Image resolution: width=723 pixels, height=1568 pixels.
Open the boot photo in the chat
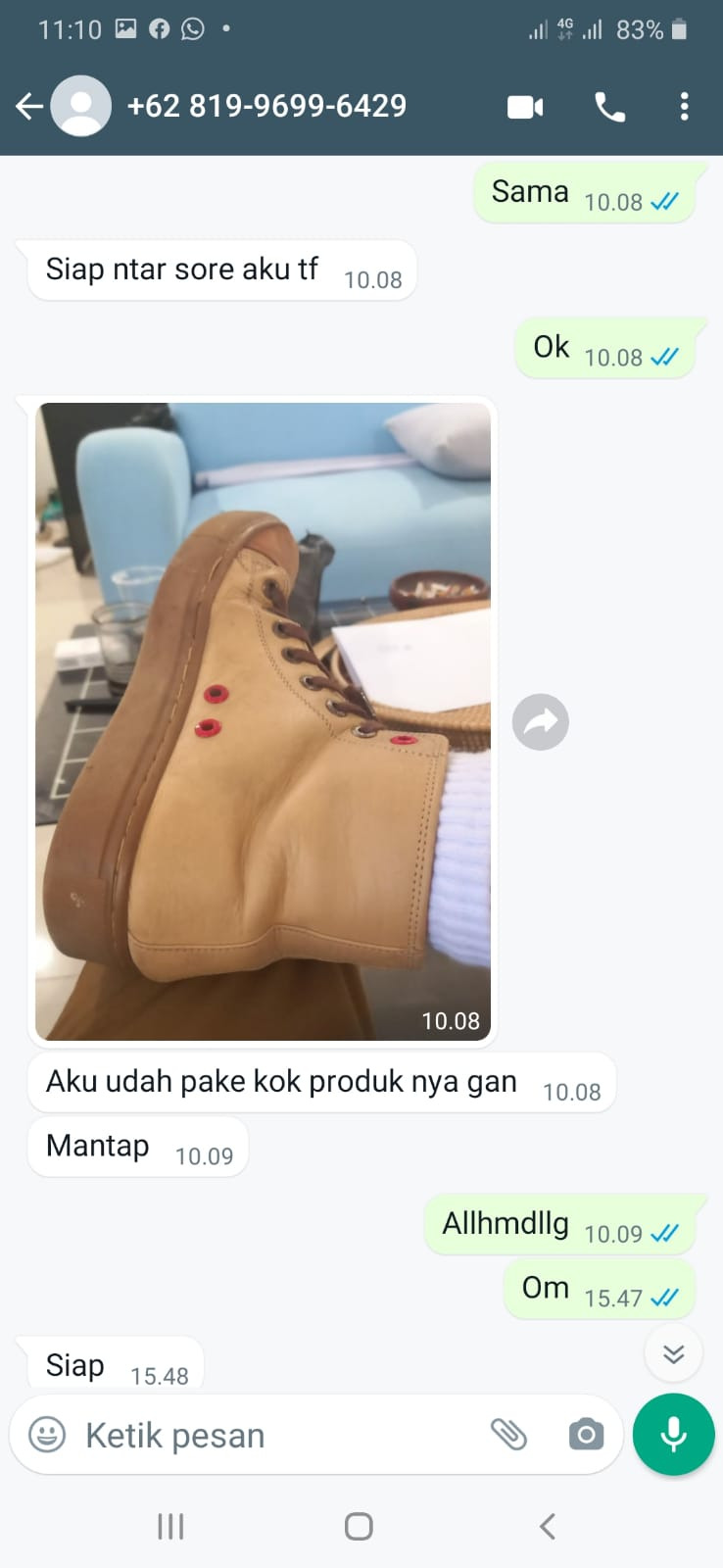[263, 720]
